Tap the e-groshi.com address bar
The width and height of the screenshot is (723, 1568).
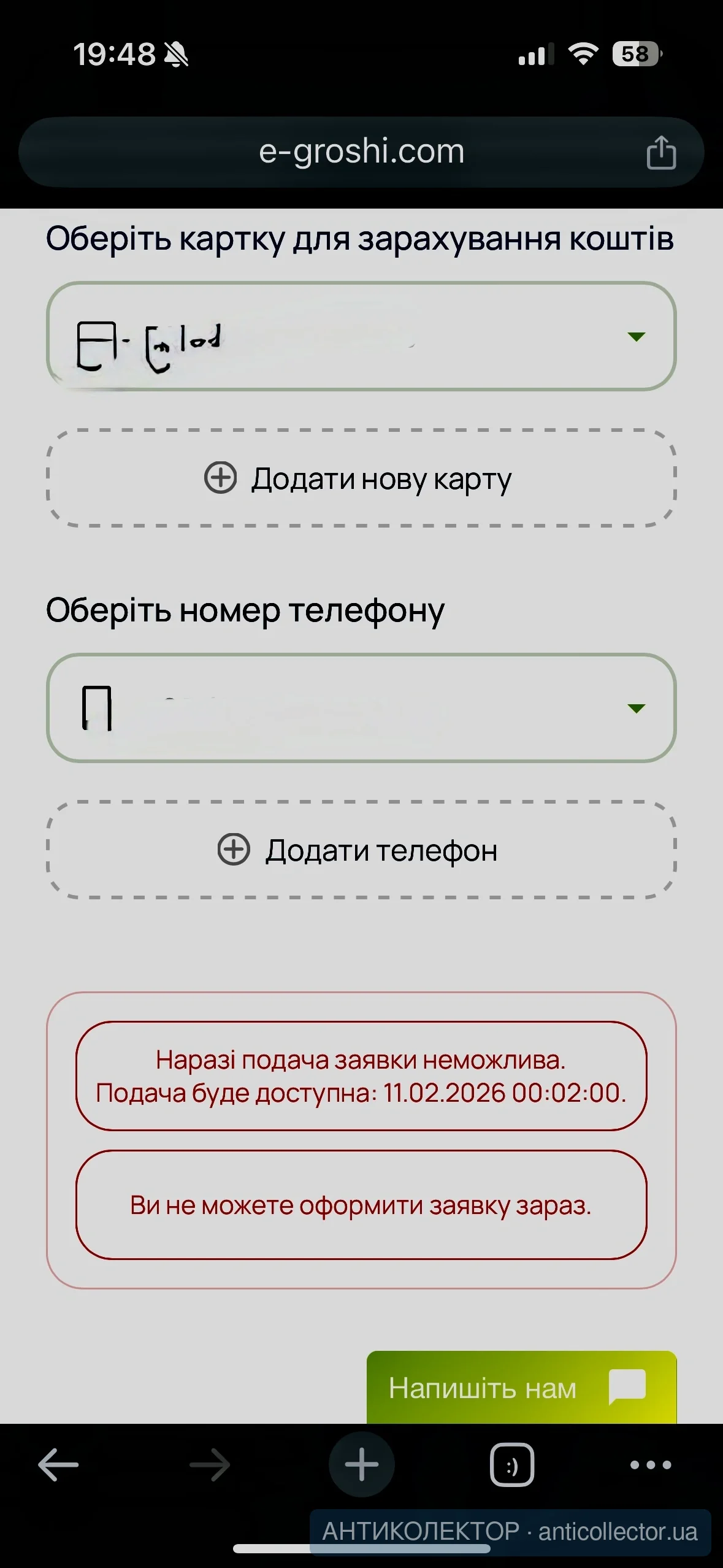[x=361, y=152]
